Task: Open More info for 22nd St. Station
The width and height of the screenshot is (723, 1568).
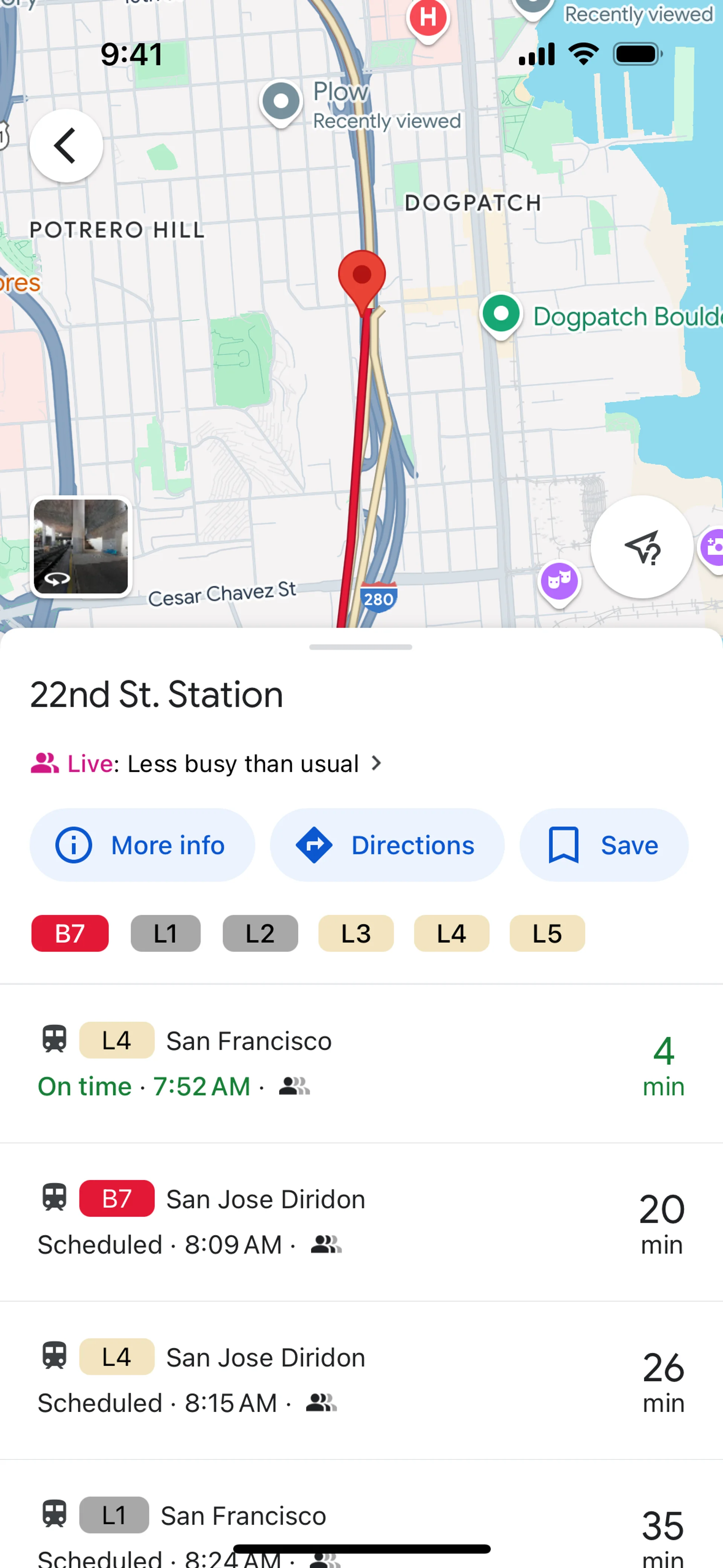Action: pos(142,845)
